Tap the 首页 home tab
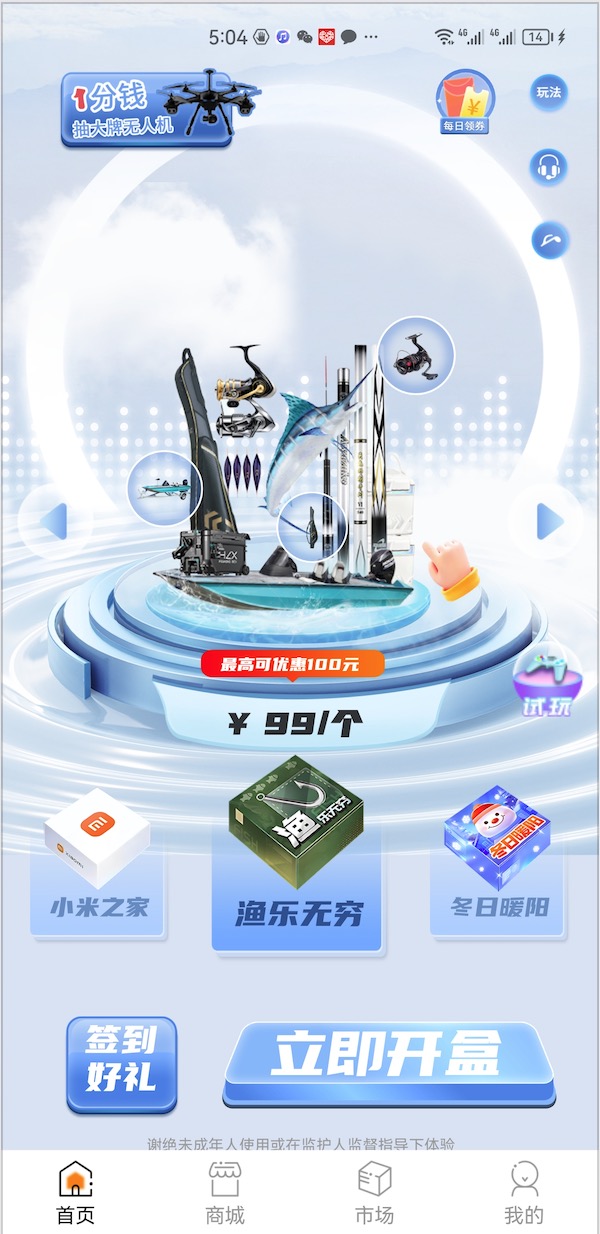The image size is (600, 1234). tap(75, 1193)
